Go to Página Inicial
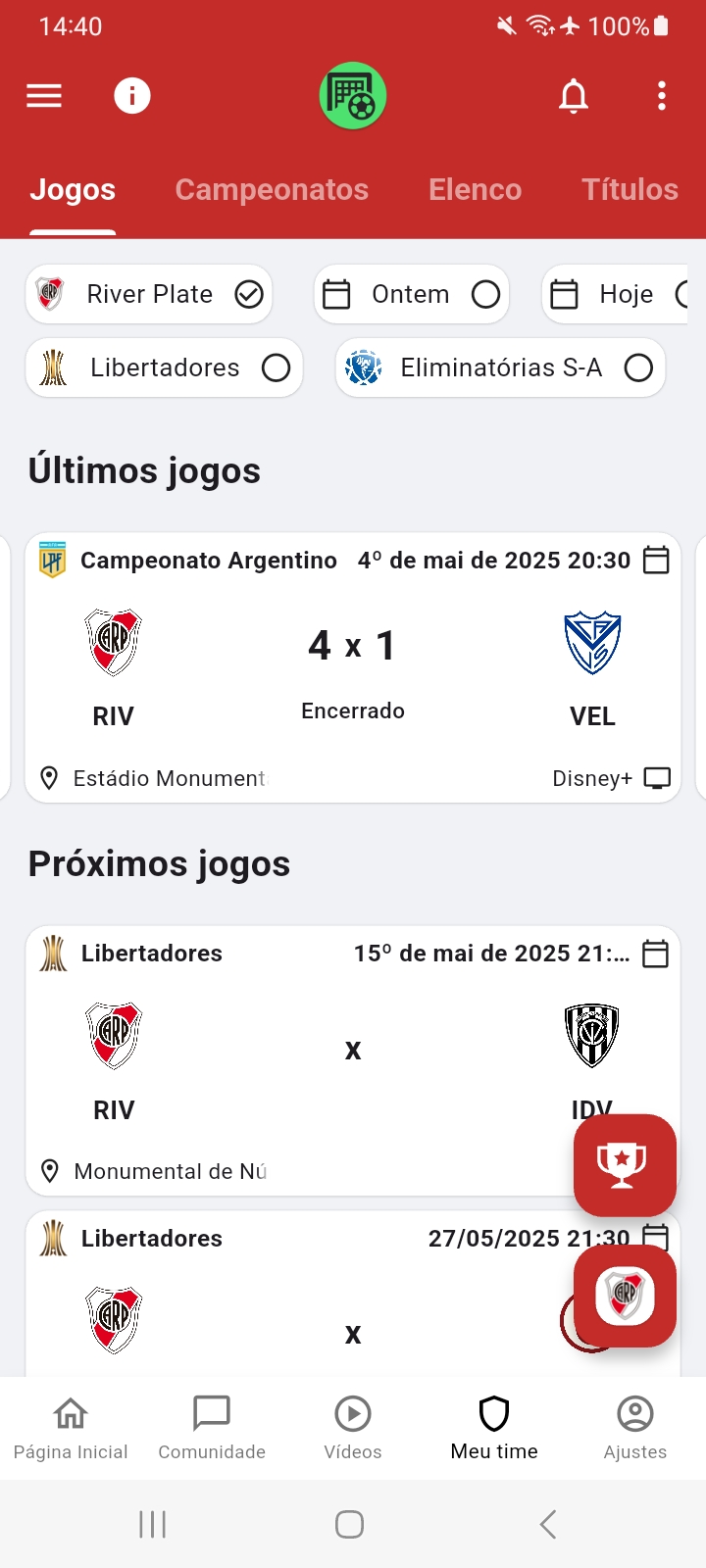Screen dimensions: 706x1568 pyautogui.click(x=71, y=1428)
